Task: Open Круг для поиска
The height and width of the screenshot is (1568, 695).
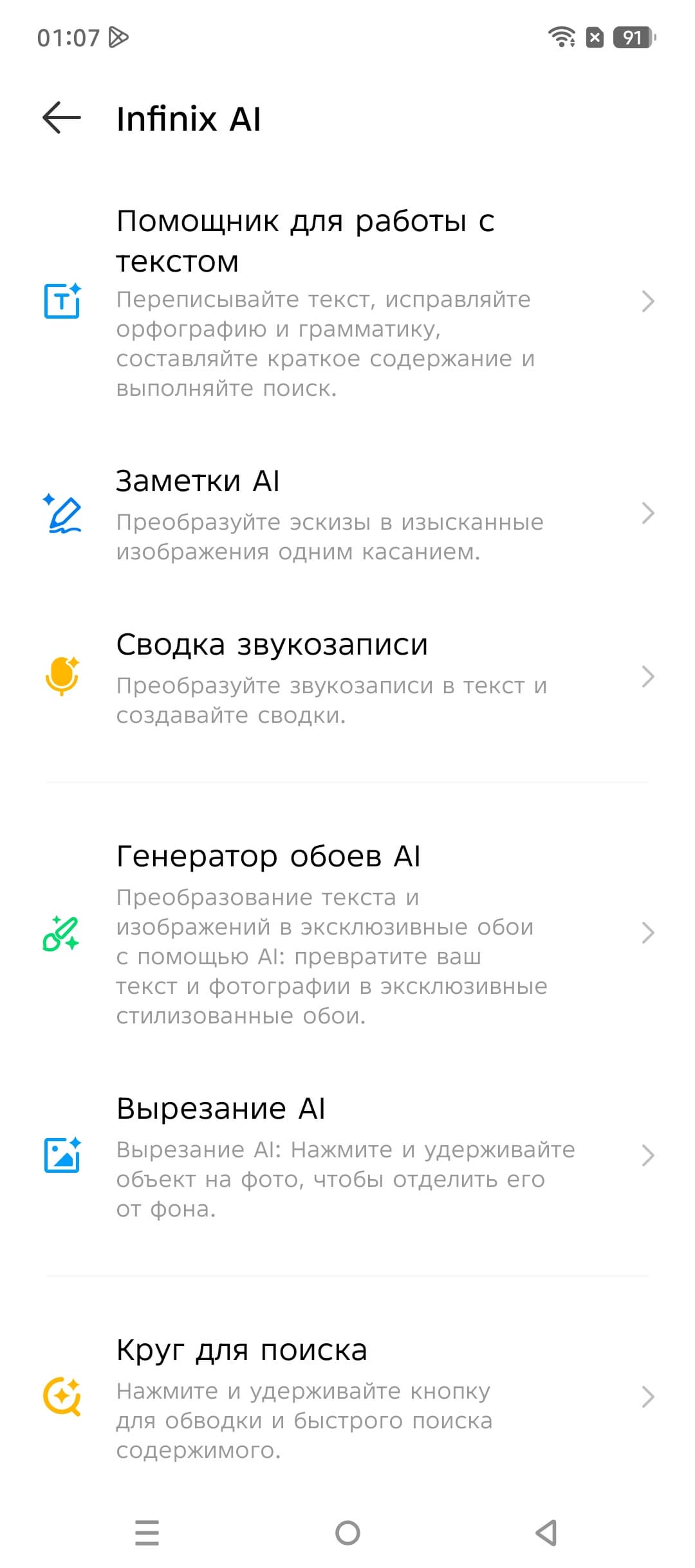Action: tap(347, 1397)
